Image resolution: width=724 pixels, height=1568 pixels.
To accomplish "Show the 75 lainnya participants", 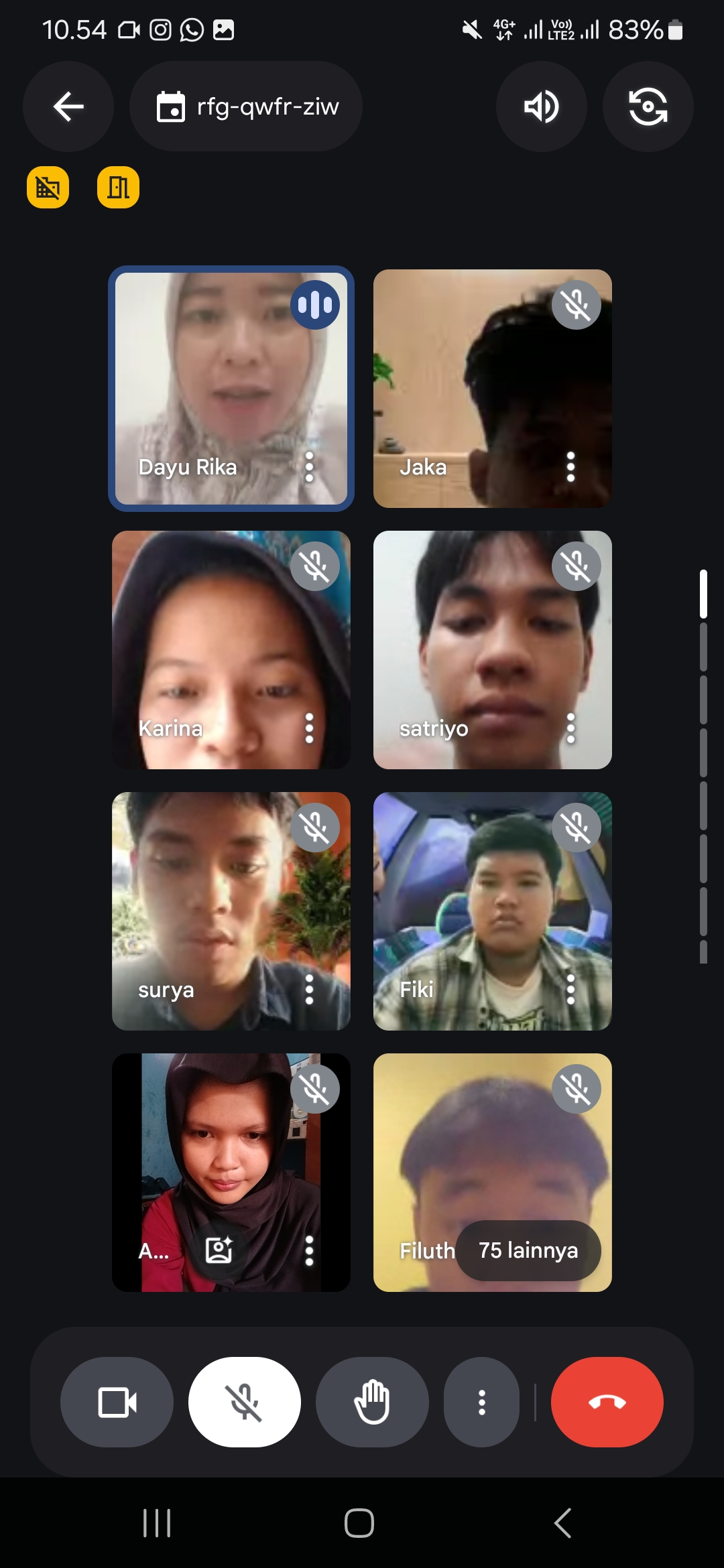I will (x=528, y=1250).
